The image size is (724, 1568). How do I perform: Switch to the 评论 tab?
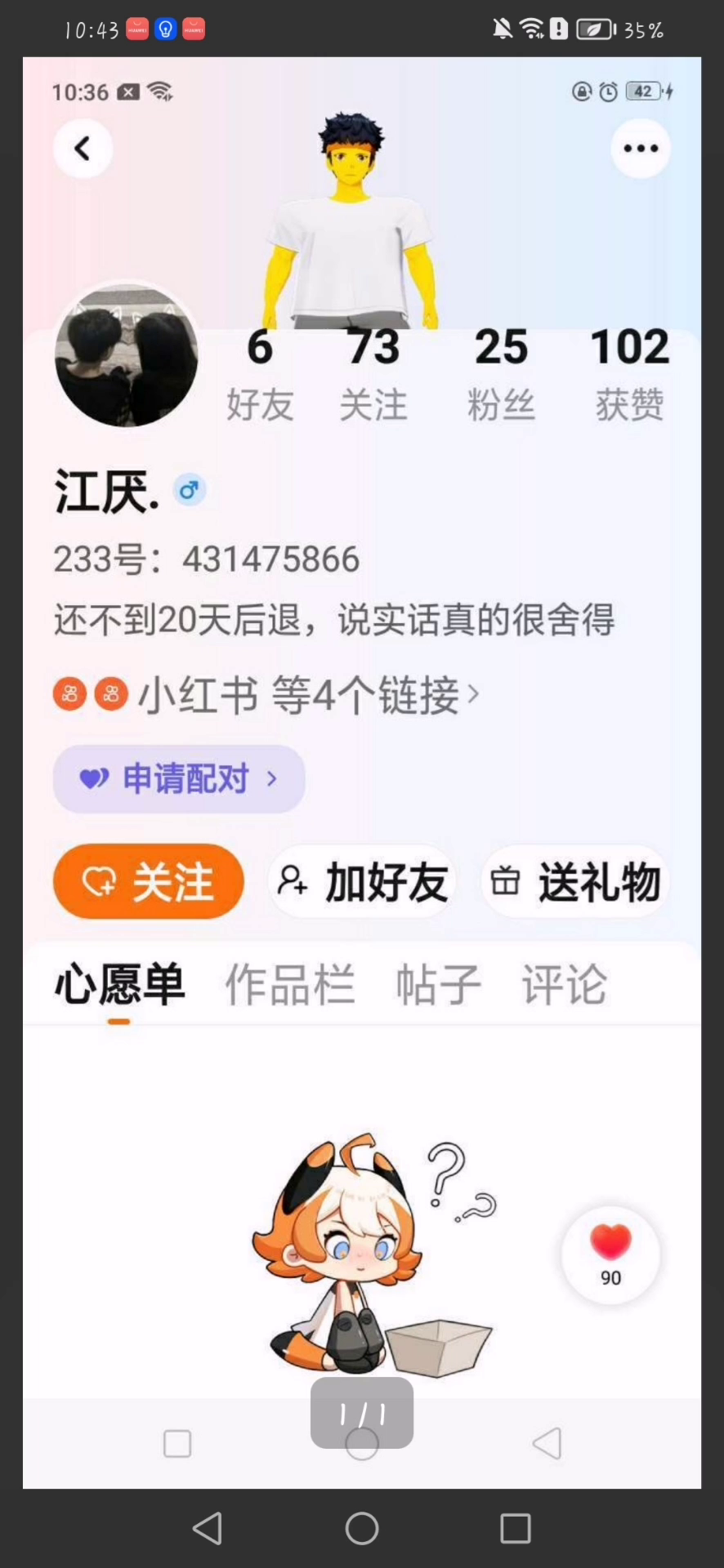pos(565,984)
